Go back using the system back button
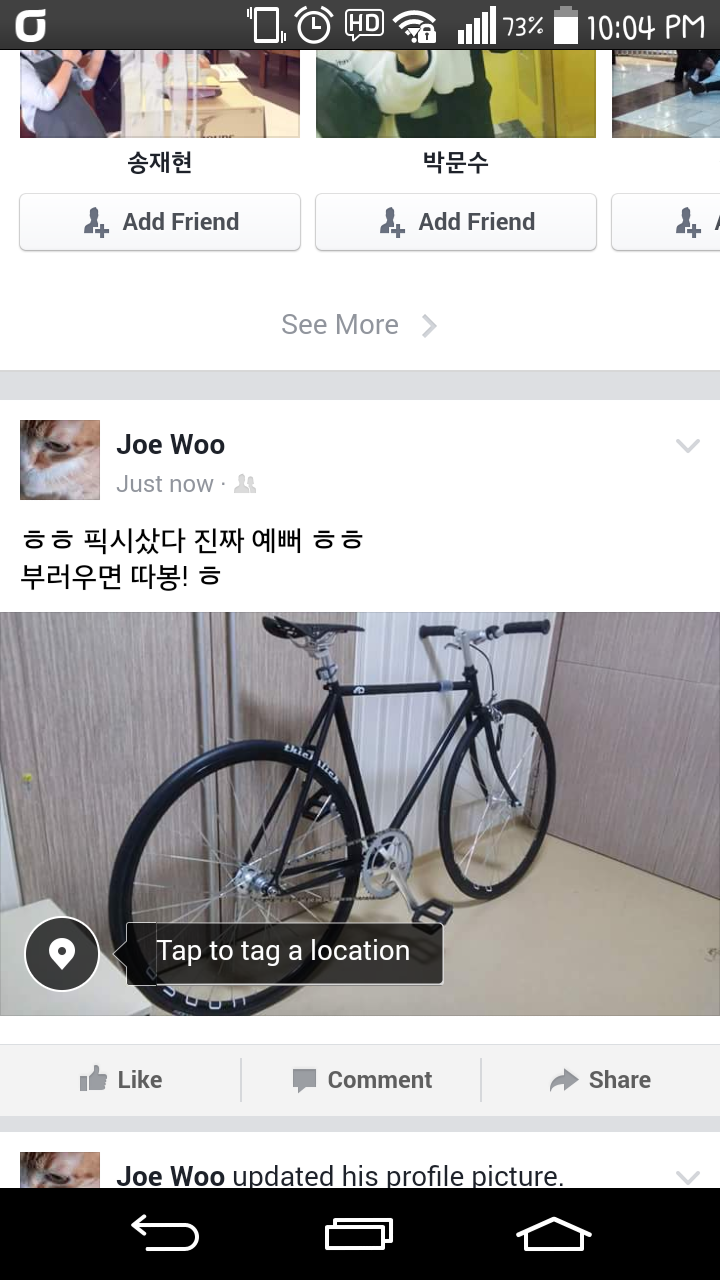This screenshot has width=720, height=1280. click(165, 1235)
